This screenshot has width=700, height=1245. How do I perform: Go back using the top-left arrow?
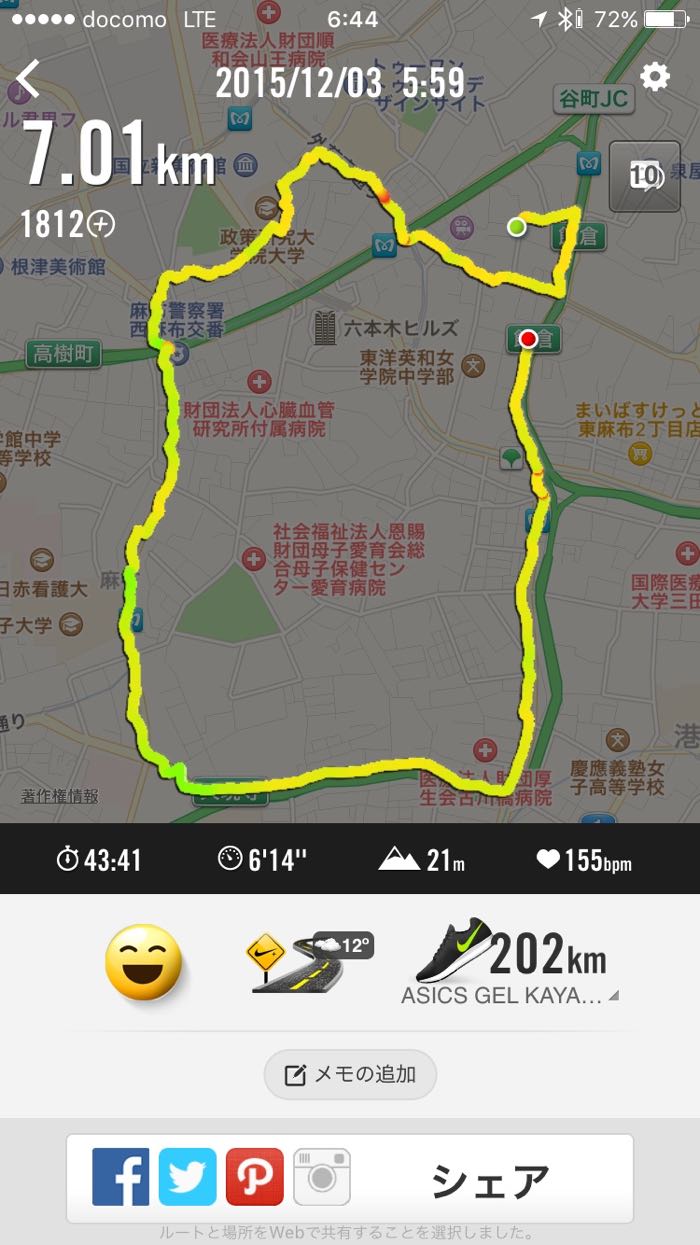(28, 78)
